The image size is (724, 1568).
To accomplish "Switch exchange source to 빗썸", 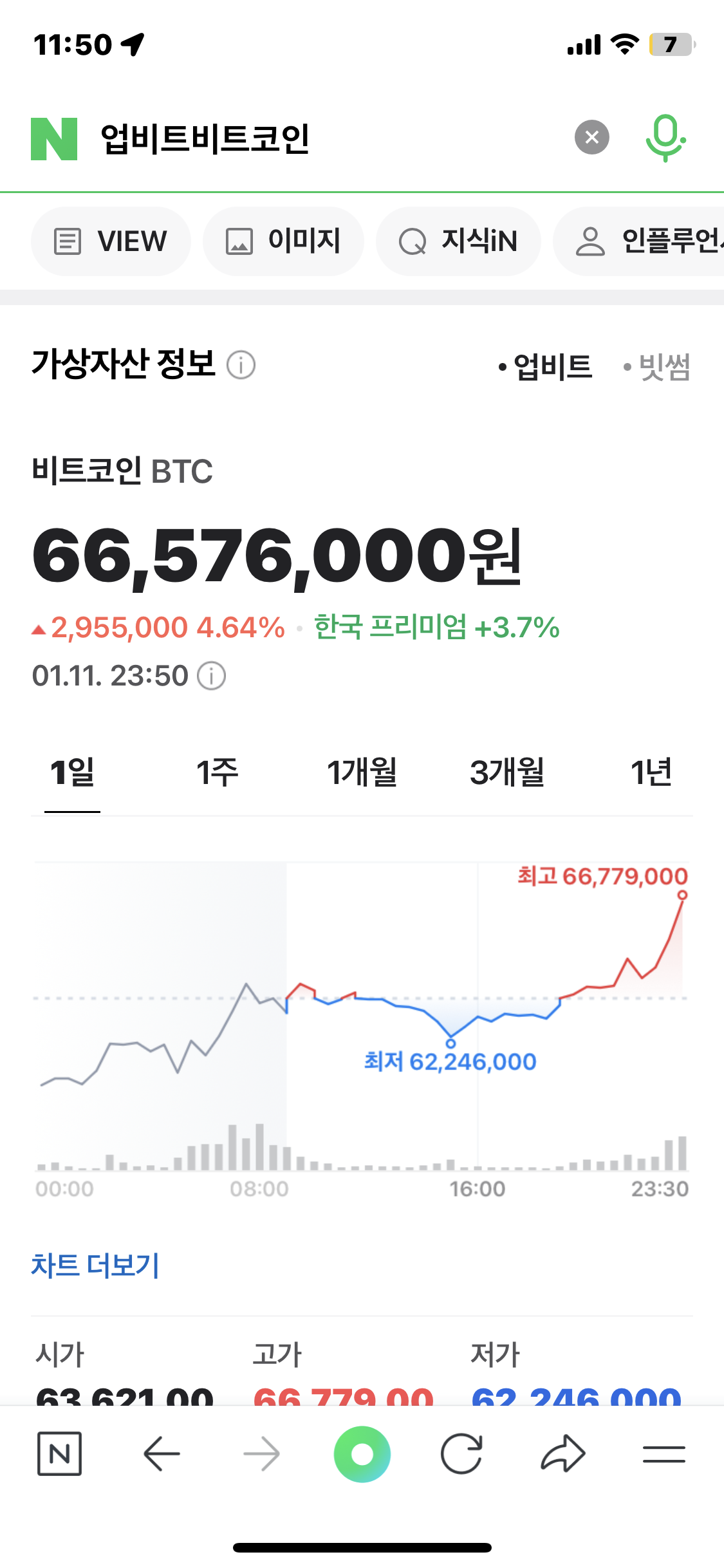I will click(663, 366).
